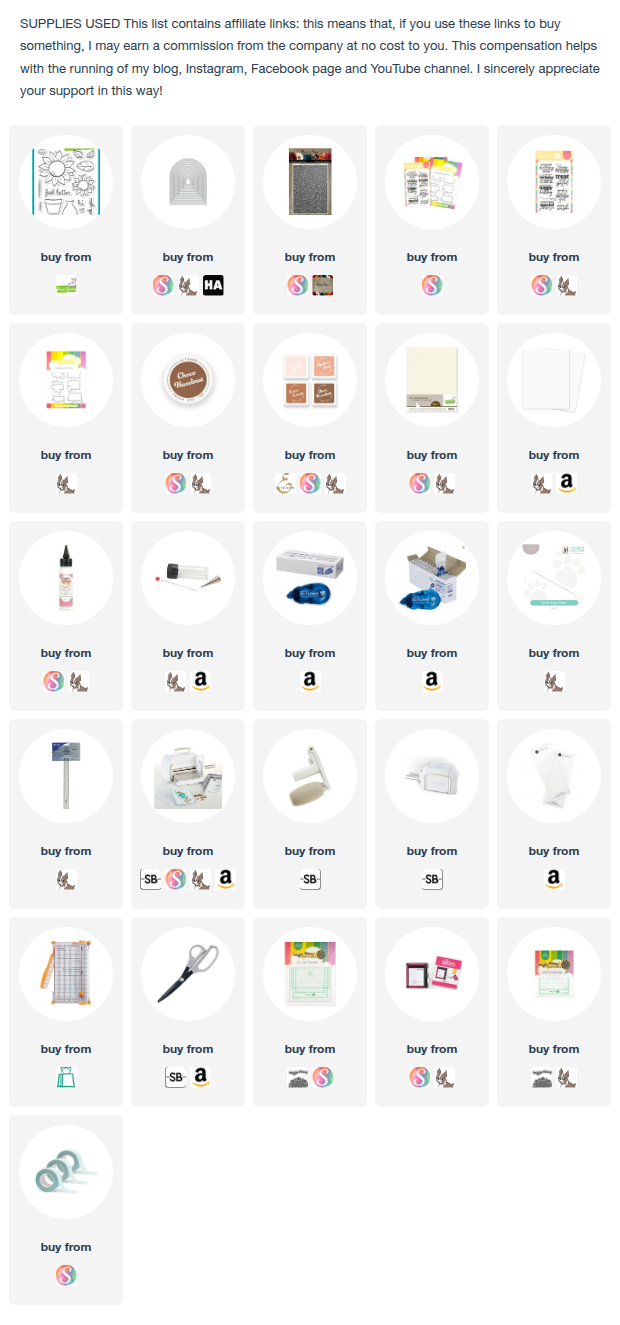Tap the SB store icon under scissors
The height and width of the screenshot is (1325, 620).
[175, 1078]
